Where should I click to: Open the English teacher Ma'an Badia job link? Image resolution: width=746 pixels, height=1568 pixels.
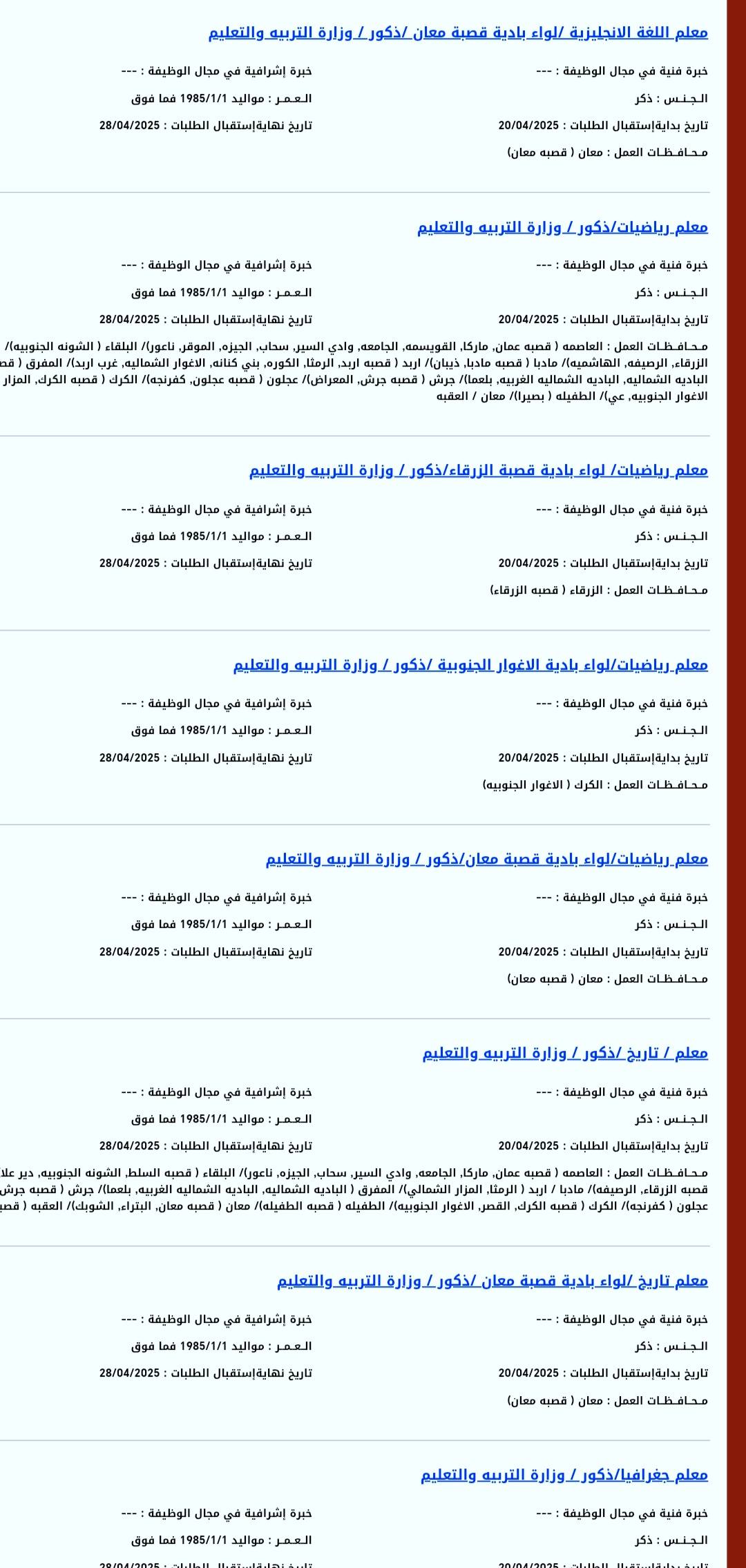458,32
